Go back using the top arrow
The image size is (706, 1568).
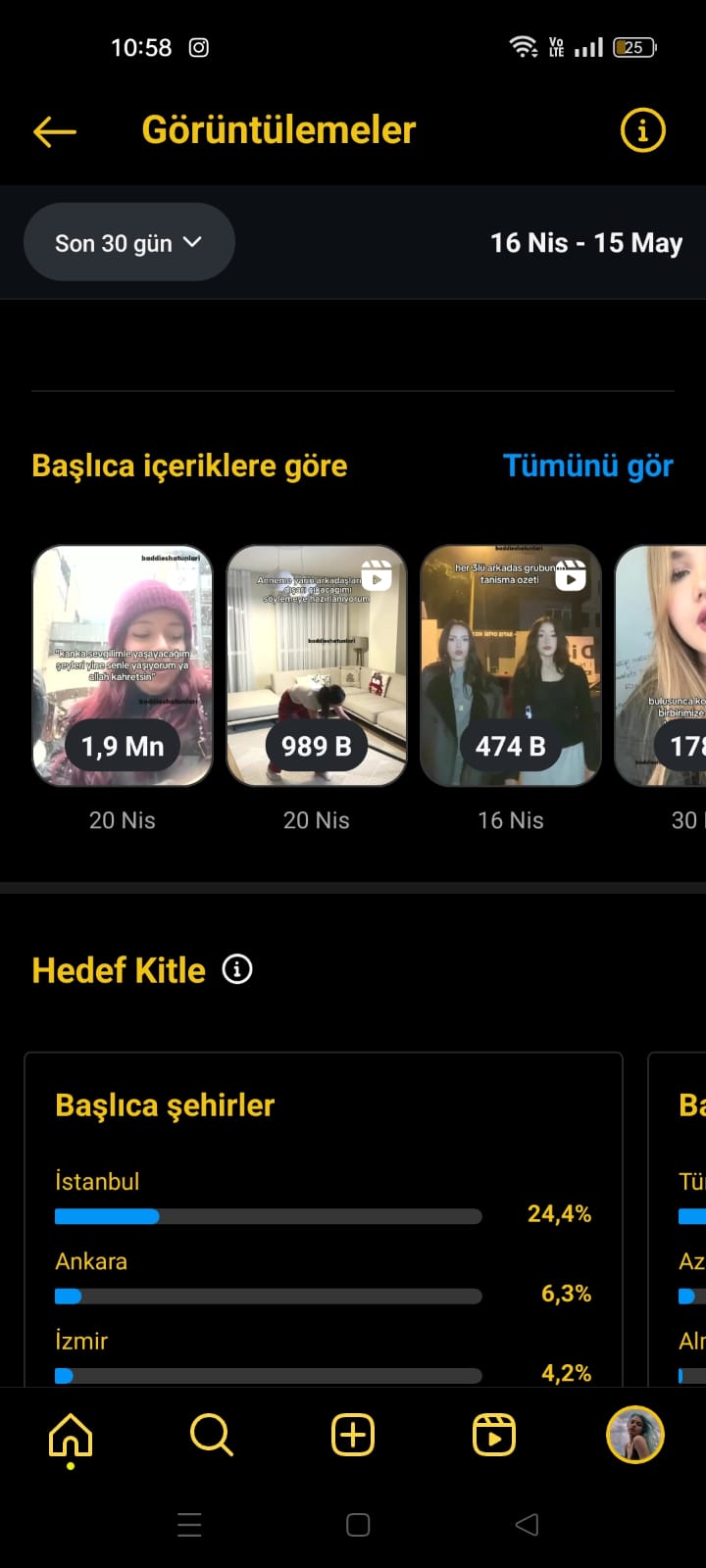pos(55,131)
